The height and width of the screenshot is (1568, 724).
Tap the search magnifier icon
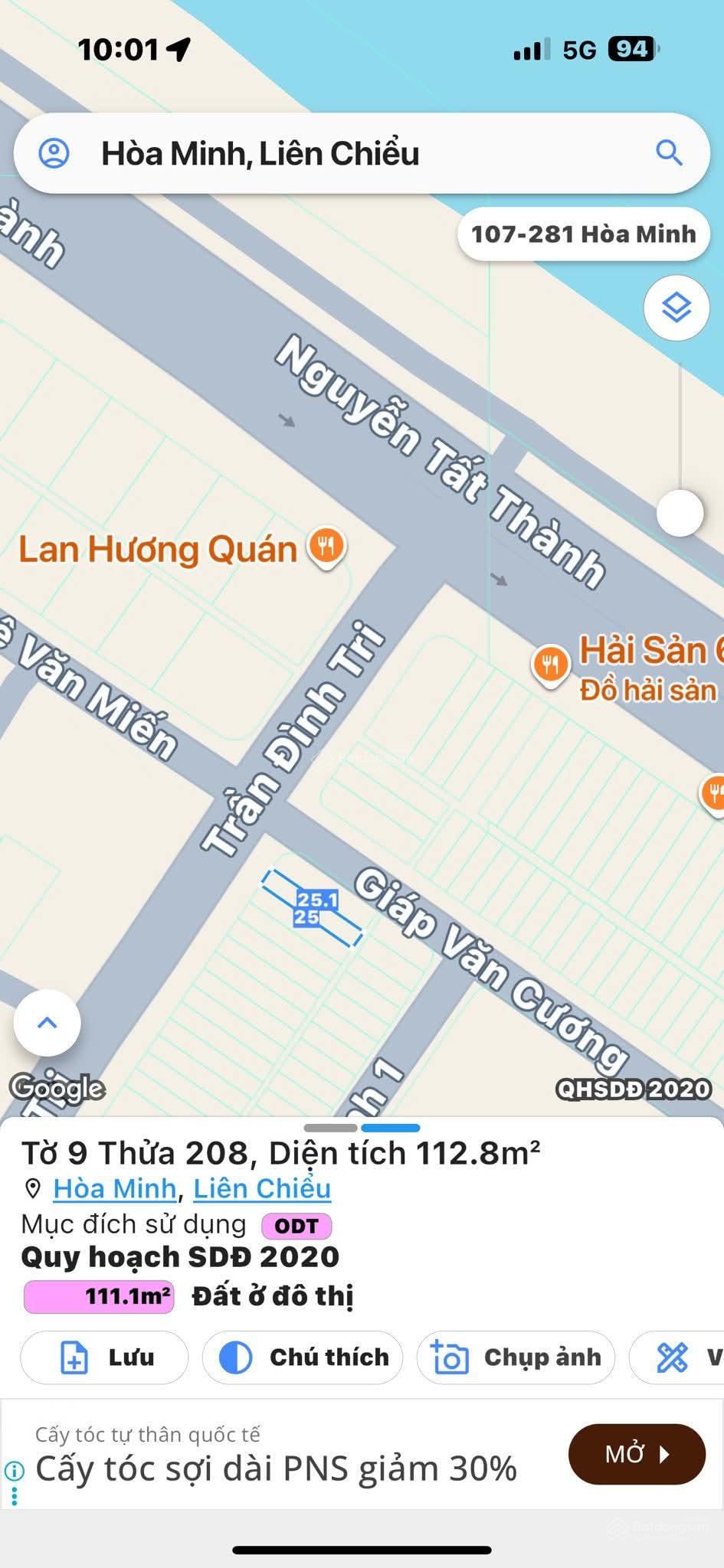[669, 153]
